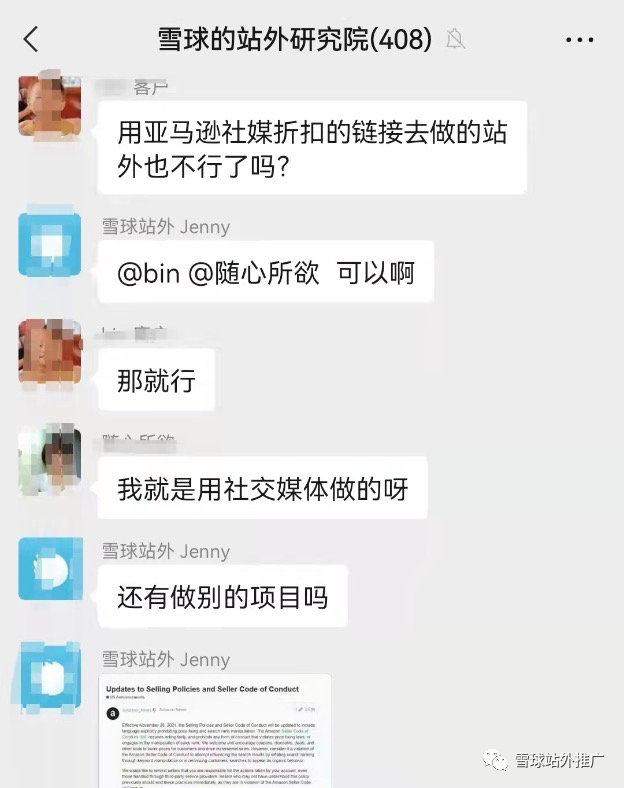Image resolution: width=624 pixels, height=788 pixels.
Task: Open Jenny's avatar beside the 可以啊 message
Action: point(50,244)
